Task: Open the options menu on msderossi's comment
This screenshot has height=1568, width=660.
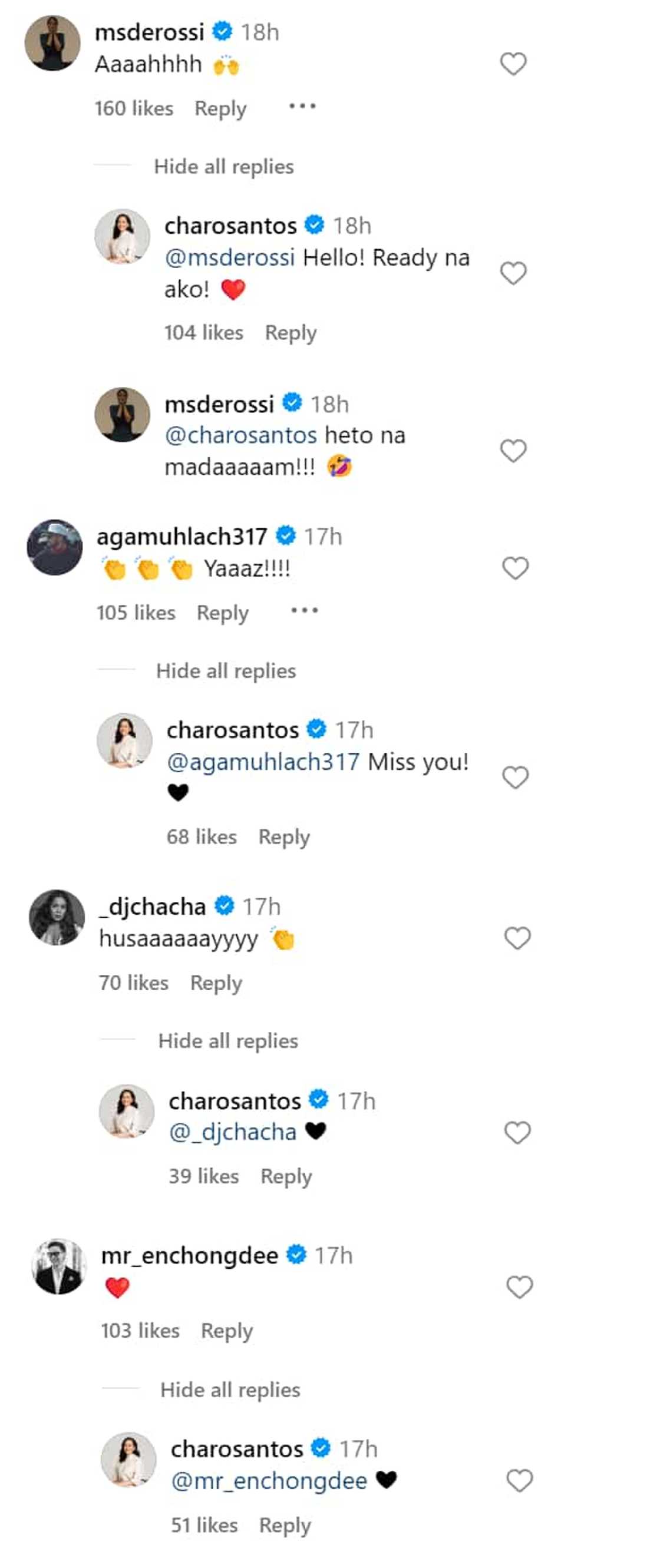Action: [303, 107]
